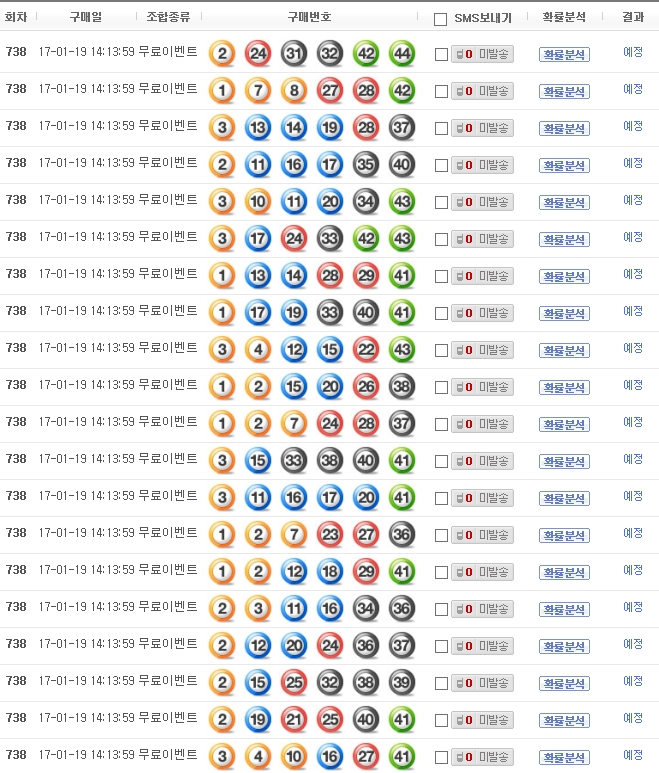This screenshot has width=659, height=773.
Task: Open 확률분석 for row 3, 11, 16, 17, 20, 41
Action: click(564, 499)
